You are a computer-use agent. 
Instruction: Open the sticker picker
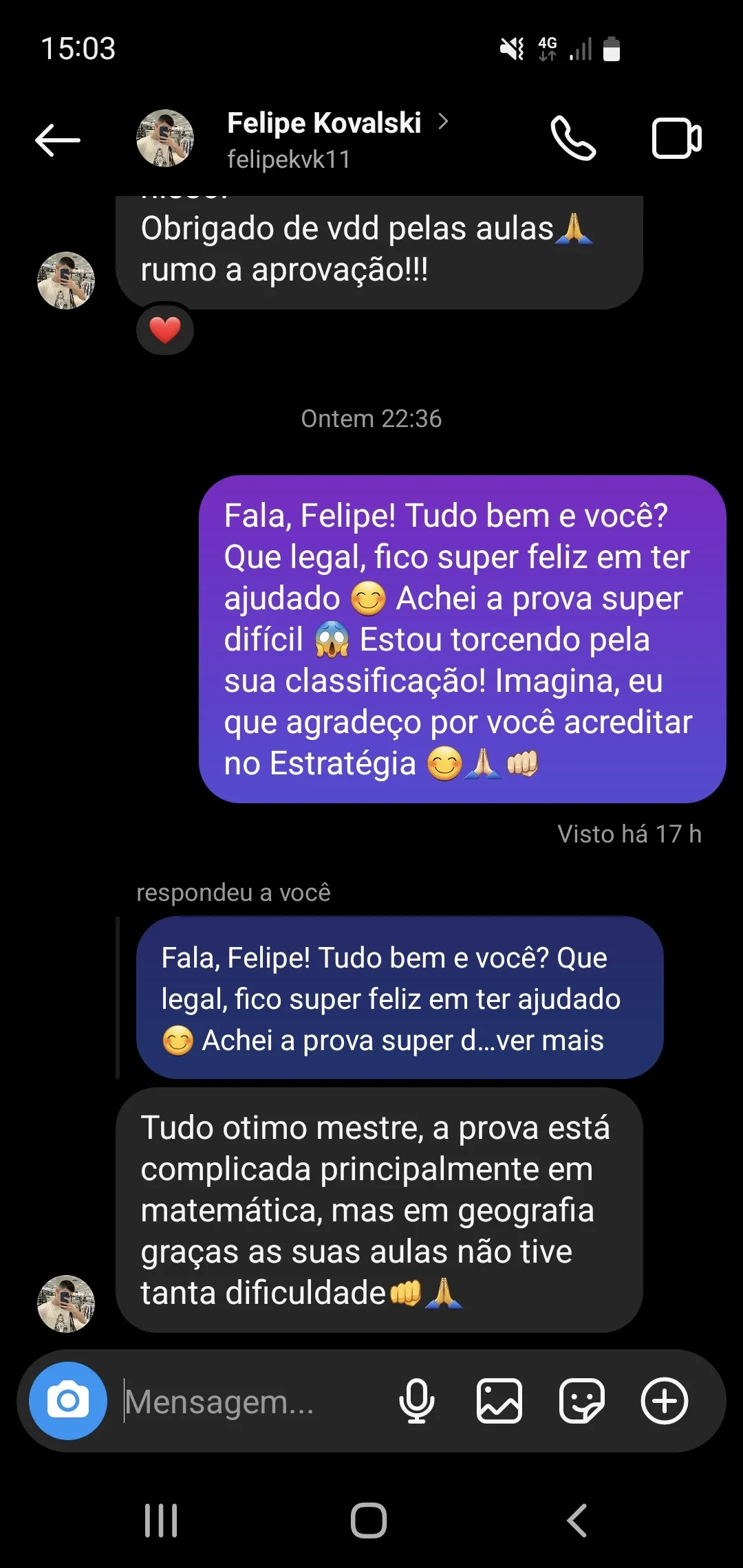(x=581, y=1401)
